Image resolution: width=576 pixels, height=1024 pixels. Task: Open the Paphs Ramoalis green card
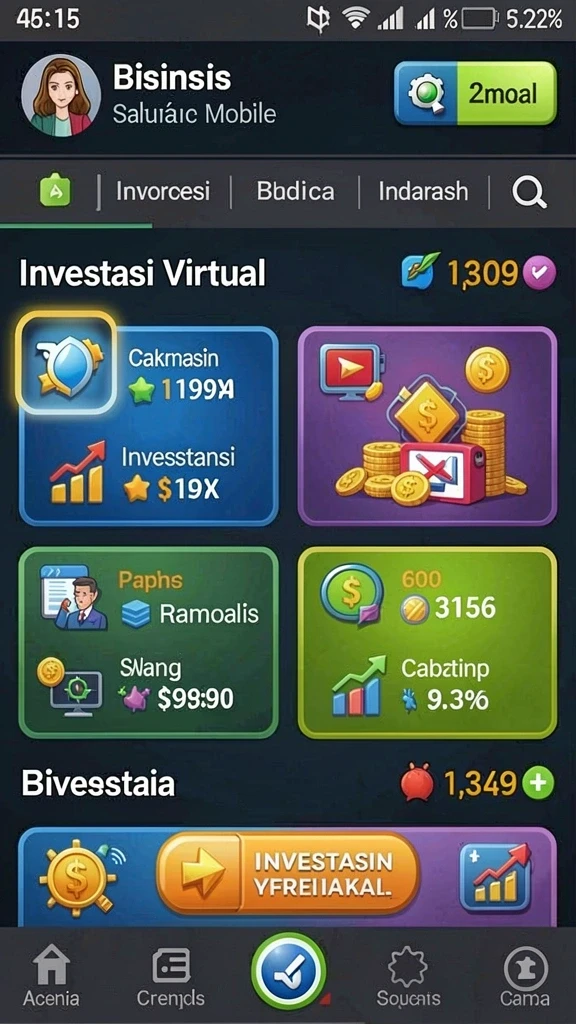tap(149, 643)
